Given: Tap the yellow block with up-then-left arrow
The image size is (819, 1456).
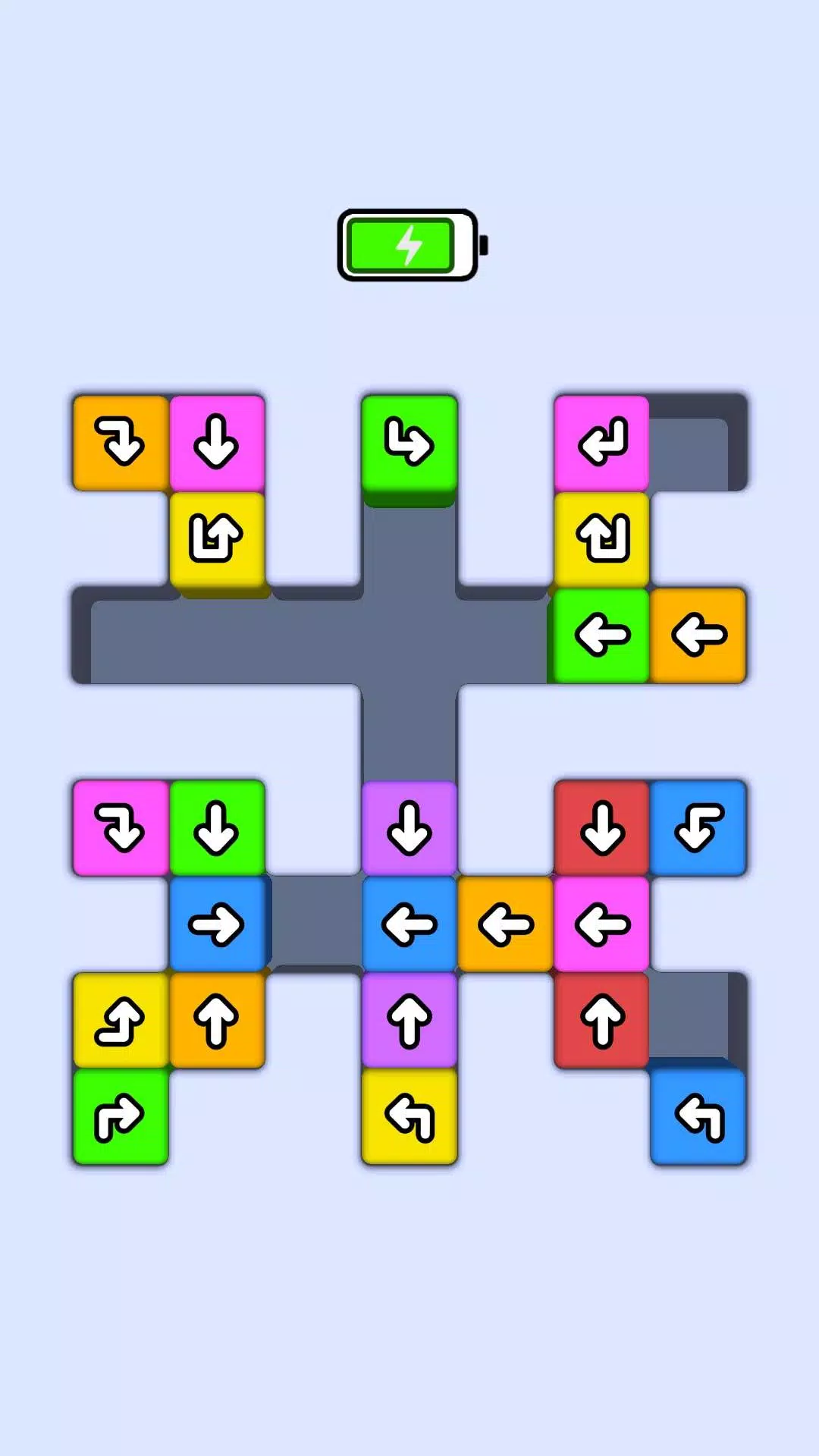Looking at the screenshot, I should coord(409,1116).
